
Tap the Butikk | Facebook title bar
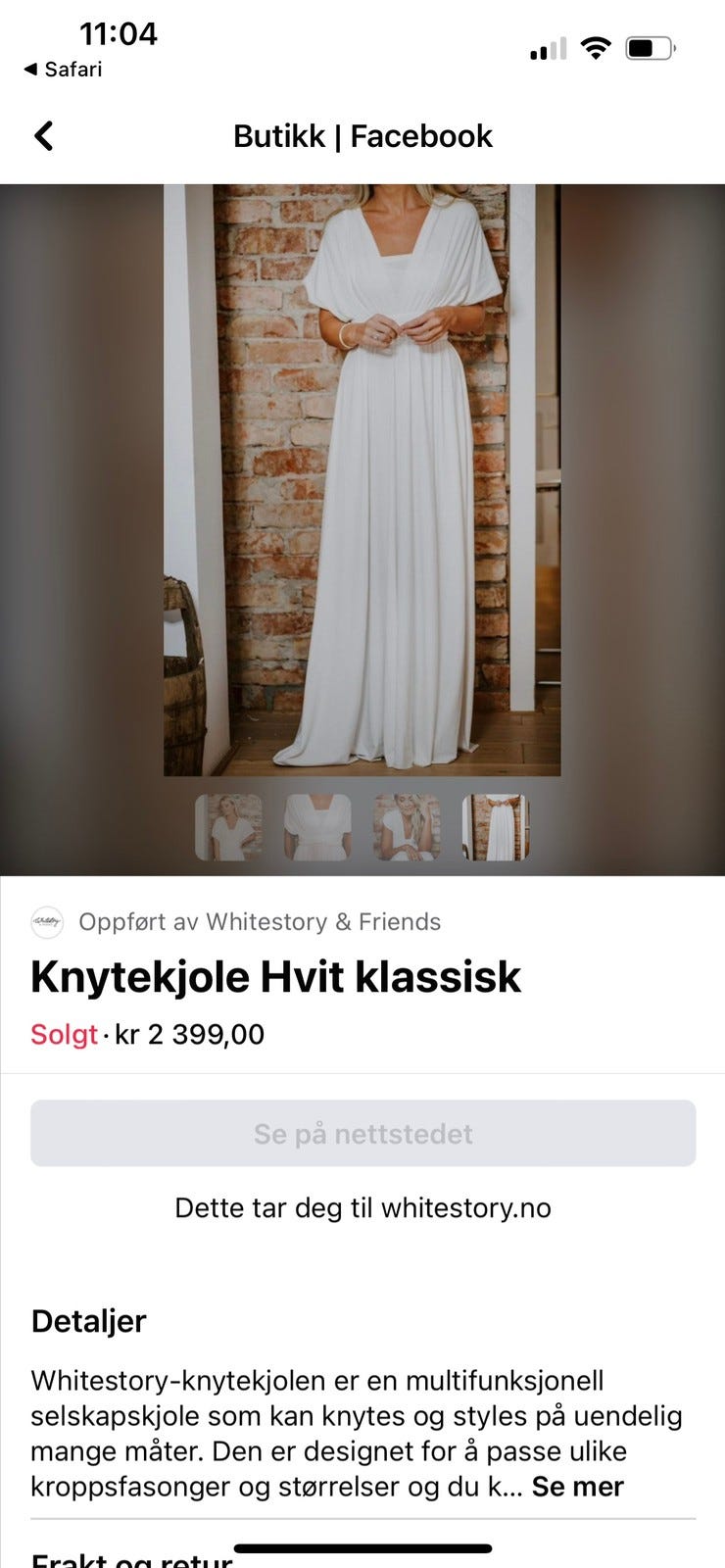(362, 135)
